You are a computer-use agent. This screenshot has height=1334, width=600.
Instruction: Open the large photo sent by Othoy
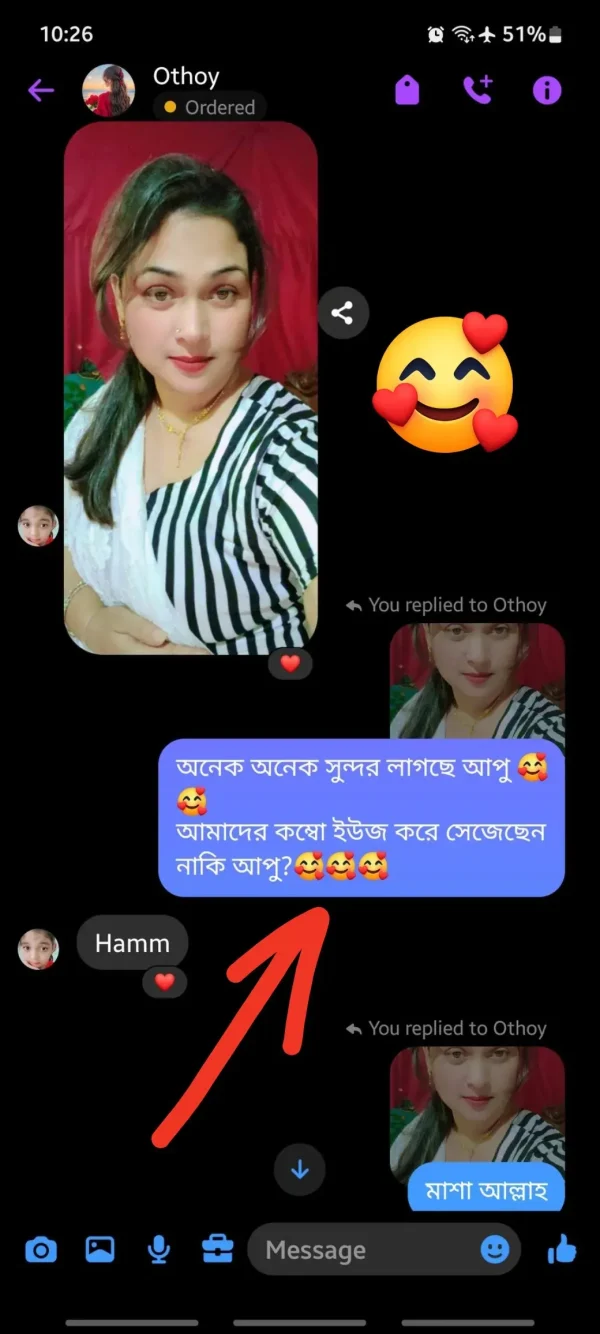coord(190,390)
